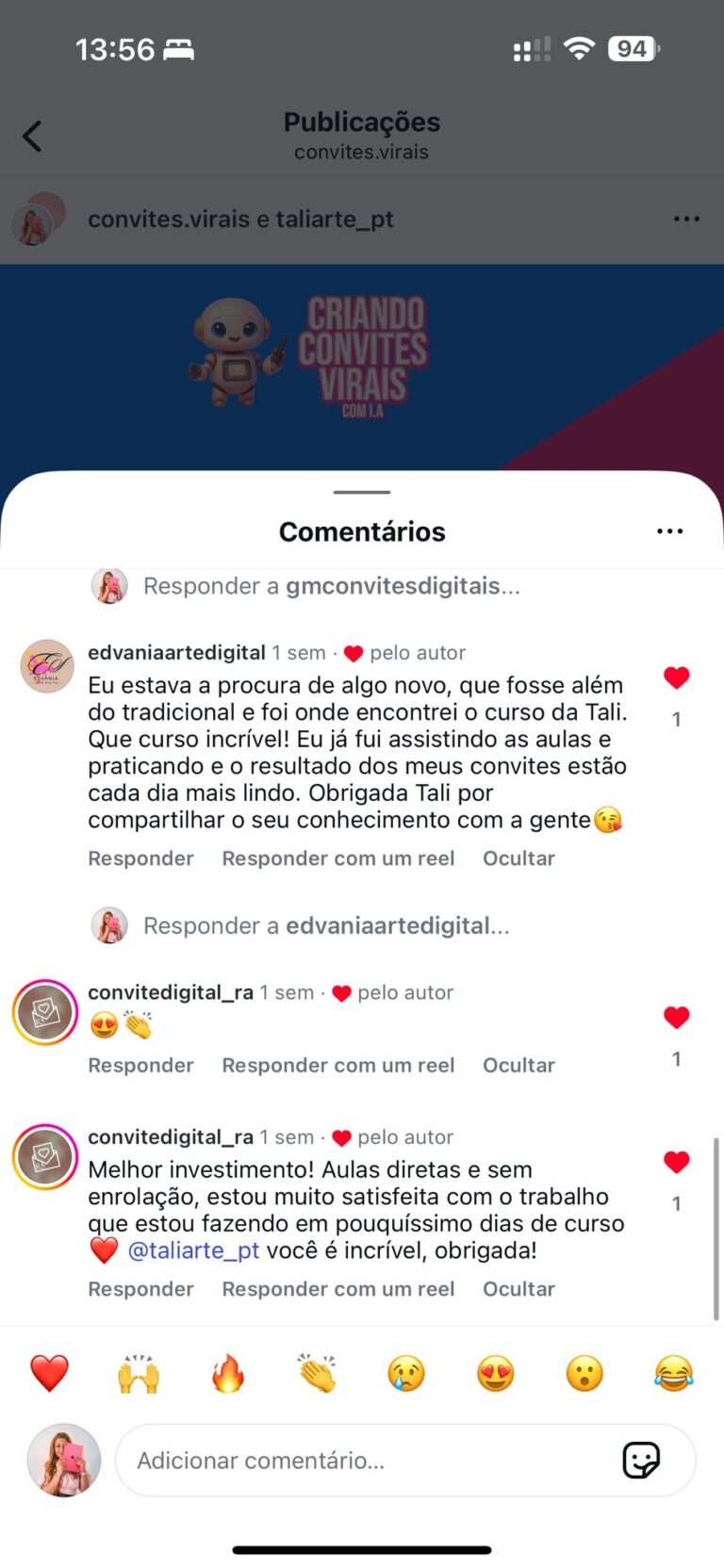This screenshot has width=724, height=1568.
Task: Open the post options three dots menu
Action: [686, 219]
